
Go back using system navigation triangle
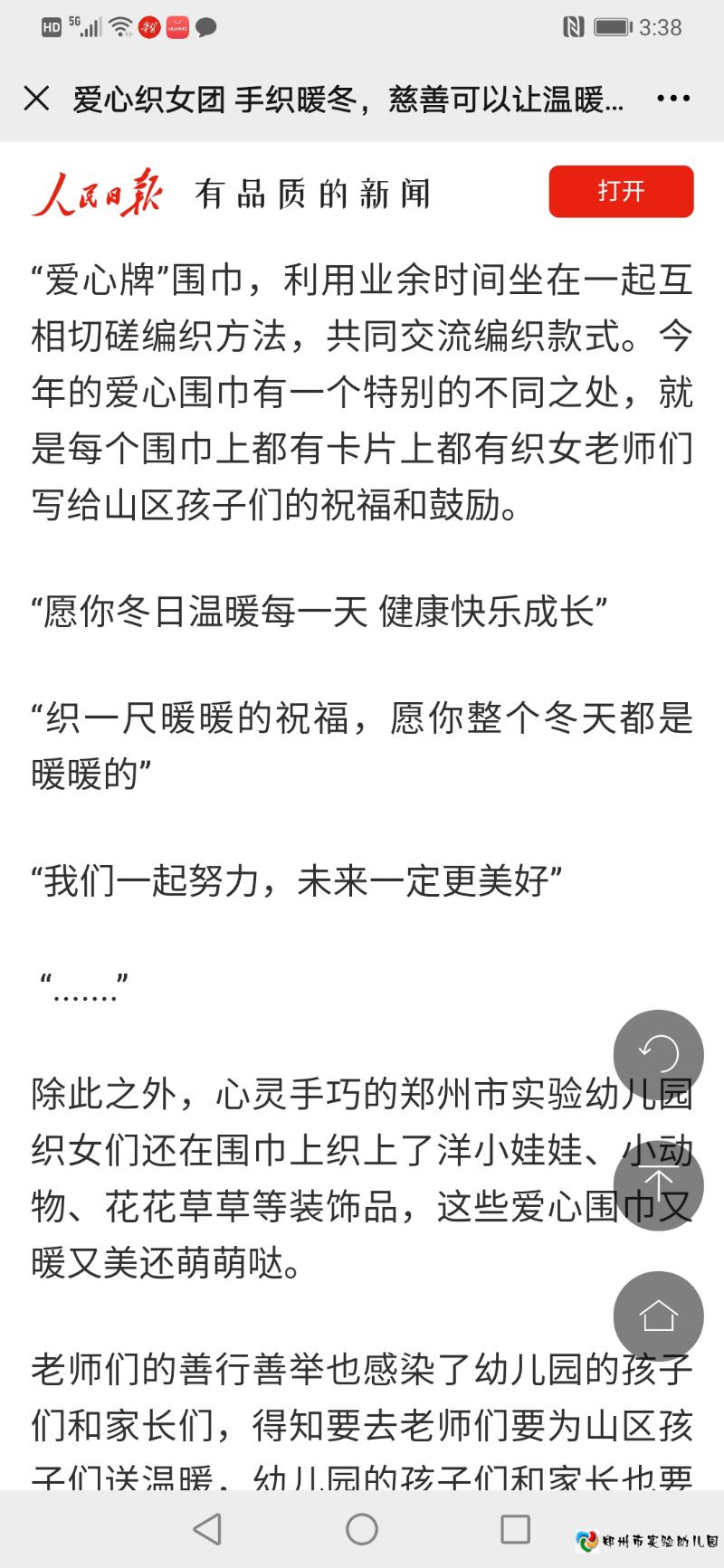click(x=208, y=1528)
